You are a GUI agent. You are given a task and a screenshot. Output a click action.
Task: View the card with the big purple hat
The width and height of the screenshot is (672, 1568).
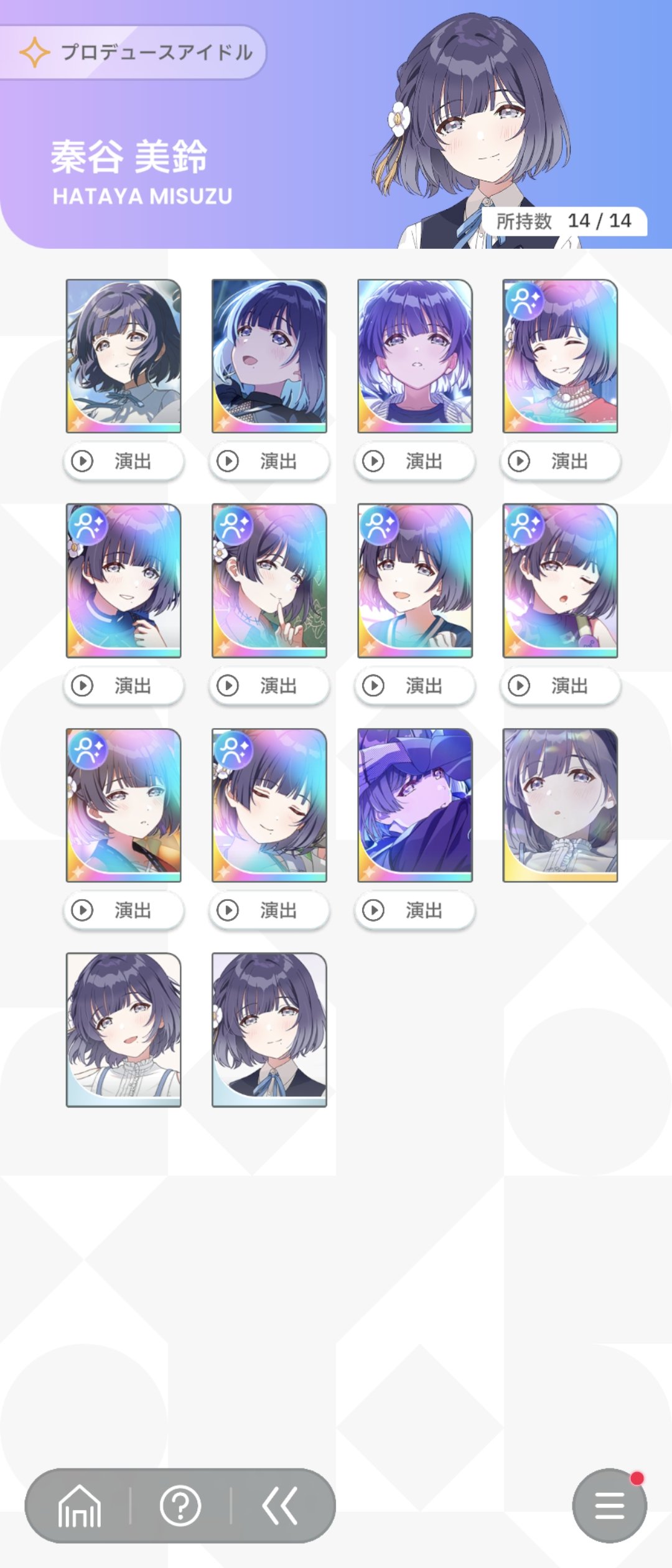click(415, 805)
